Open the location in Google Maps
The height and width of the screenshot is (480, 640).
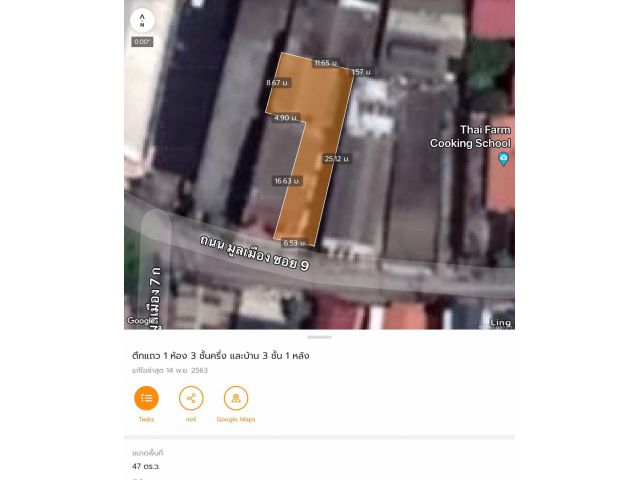tap(236, 398)
